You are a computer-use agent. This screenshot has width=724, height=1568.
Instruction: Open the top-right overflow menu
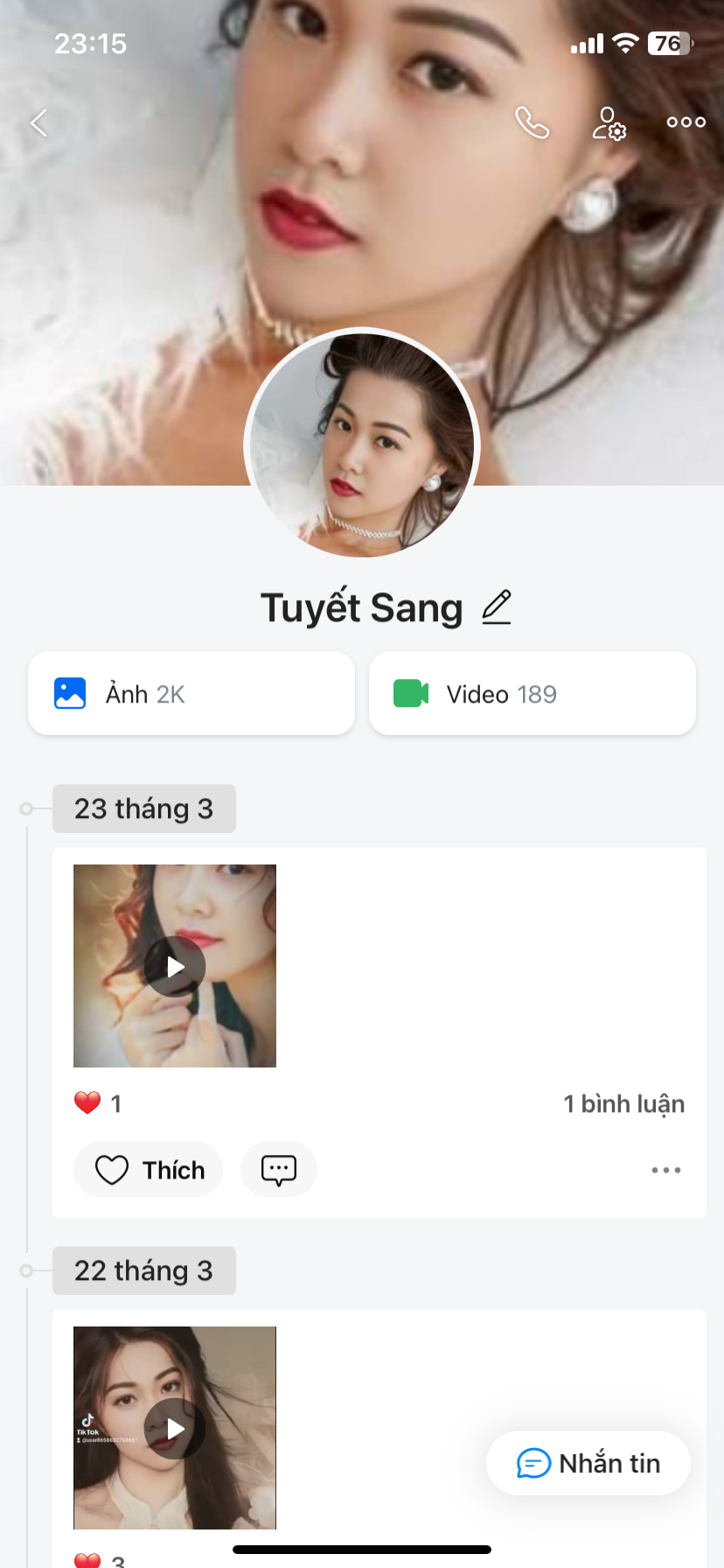686,122
